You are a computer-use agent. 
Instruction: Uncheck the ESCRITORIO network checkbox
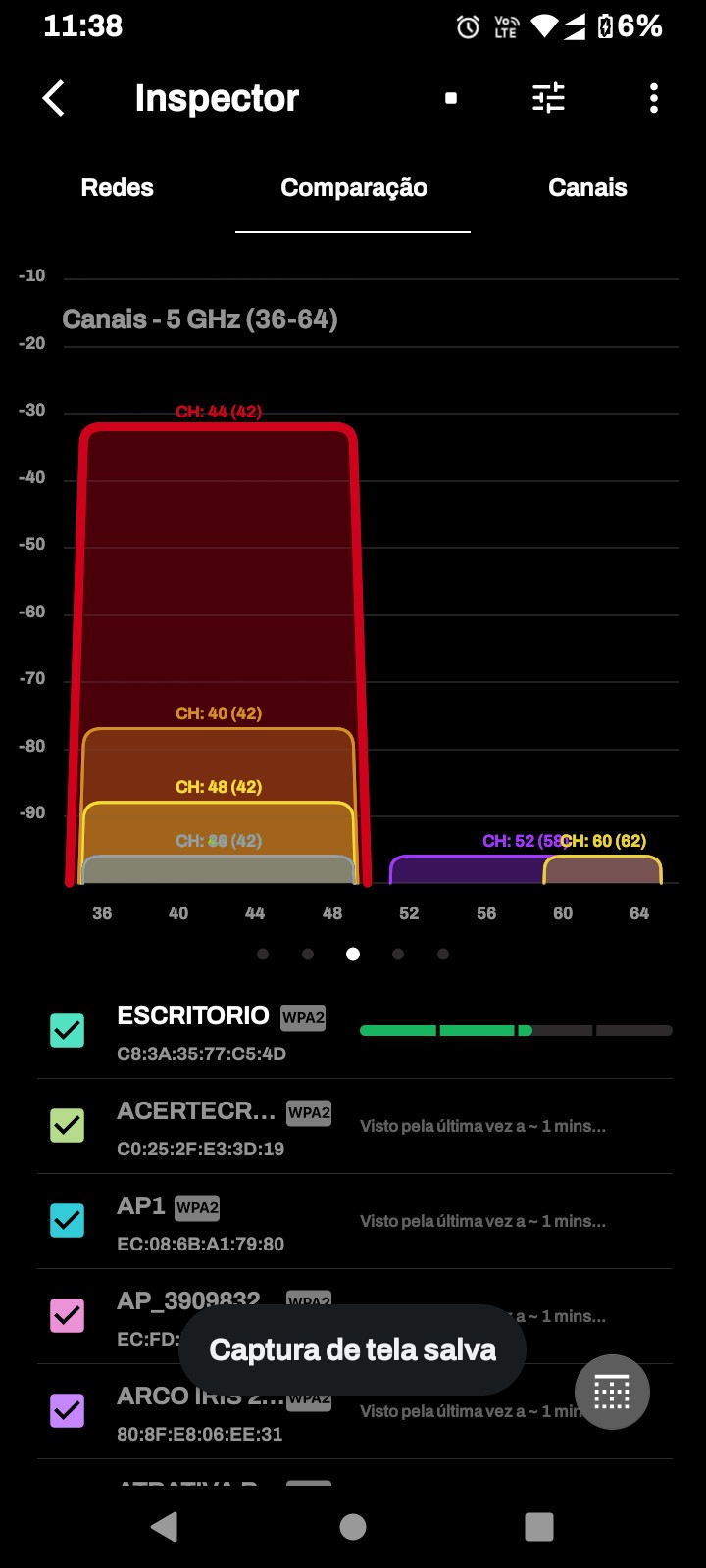coord(68,1031)
